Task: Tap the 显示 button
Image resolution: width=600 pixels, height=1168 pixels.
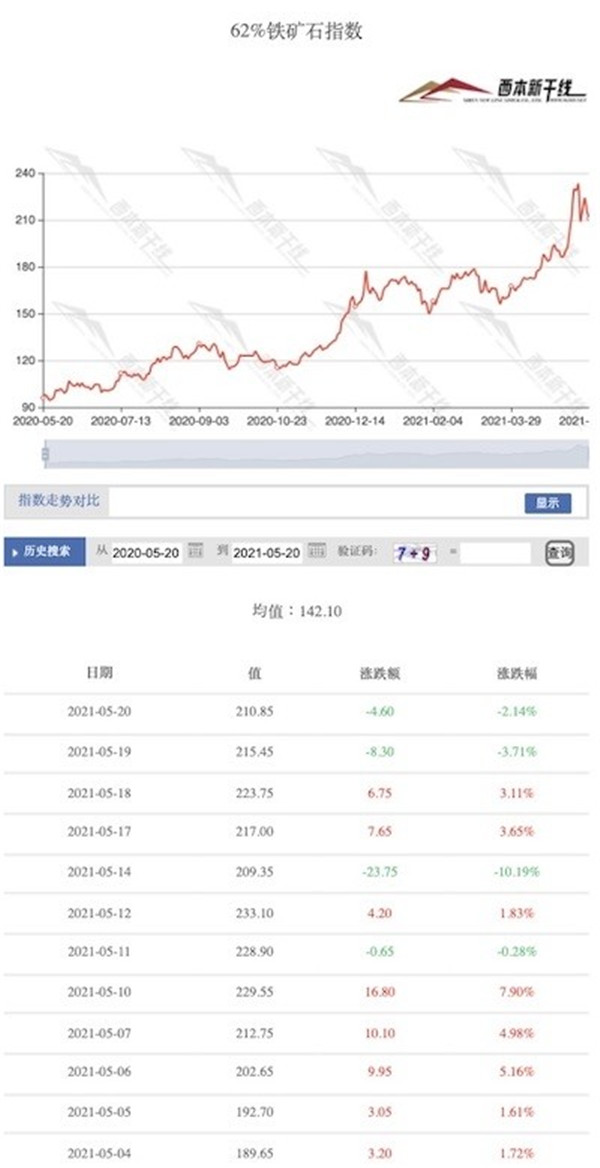Action: [548, 503]
